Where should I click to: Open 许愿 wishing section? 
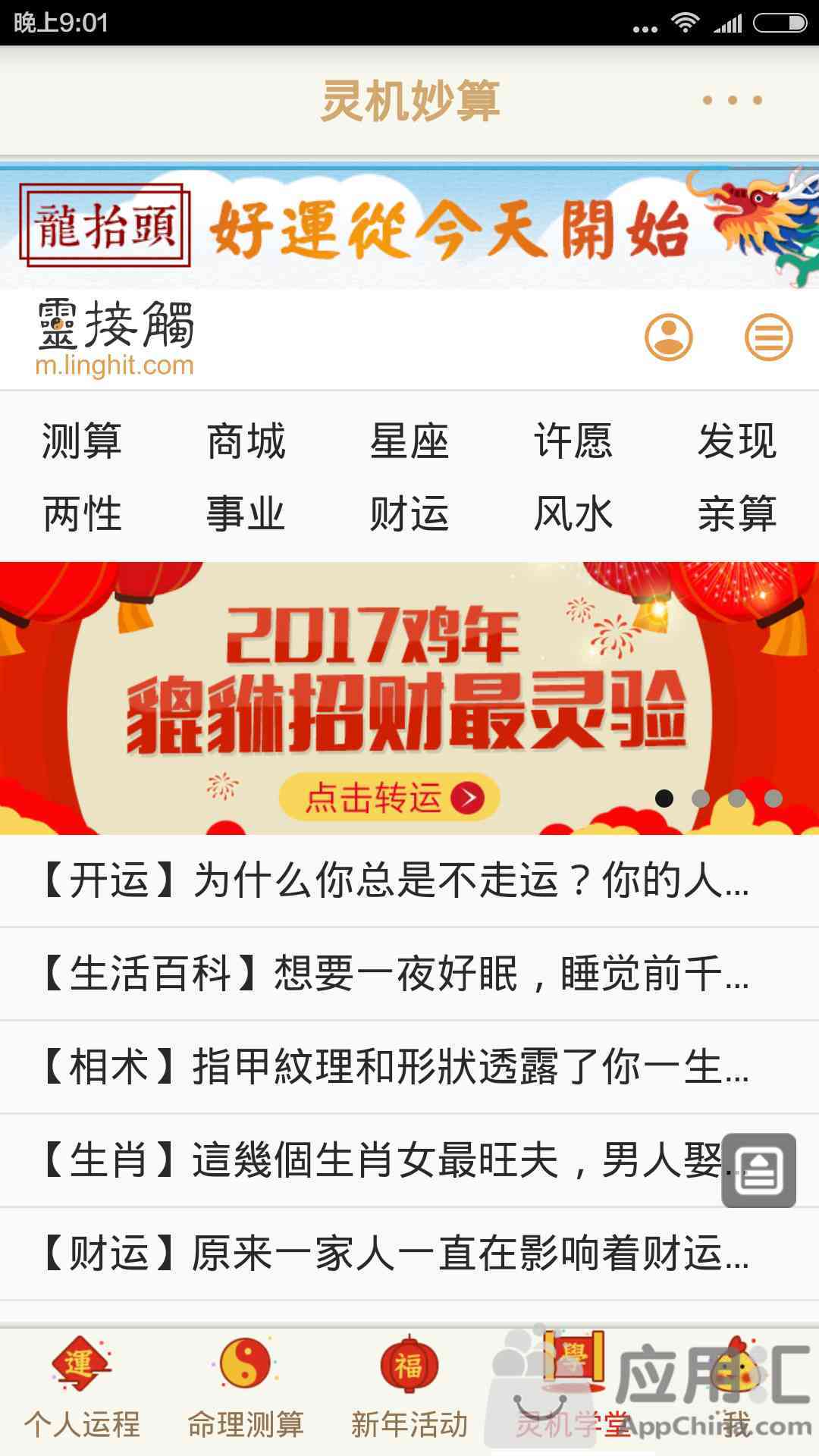click(573, 441)
